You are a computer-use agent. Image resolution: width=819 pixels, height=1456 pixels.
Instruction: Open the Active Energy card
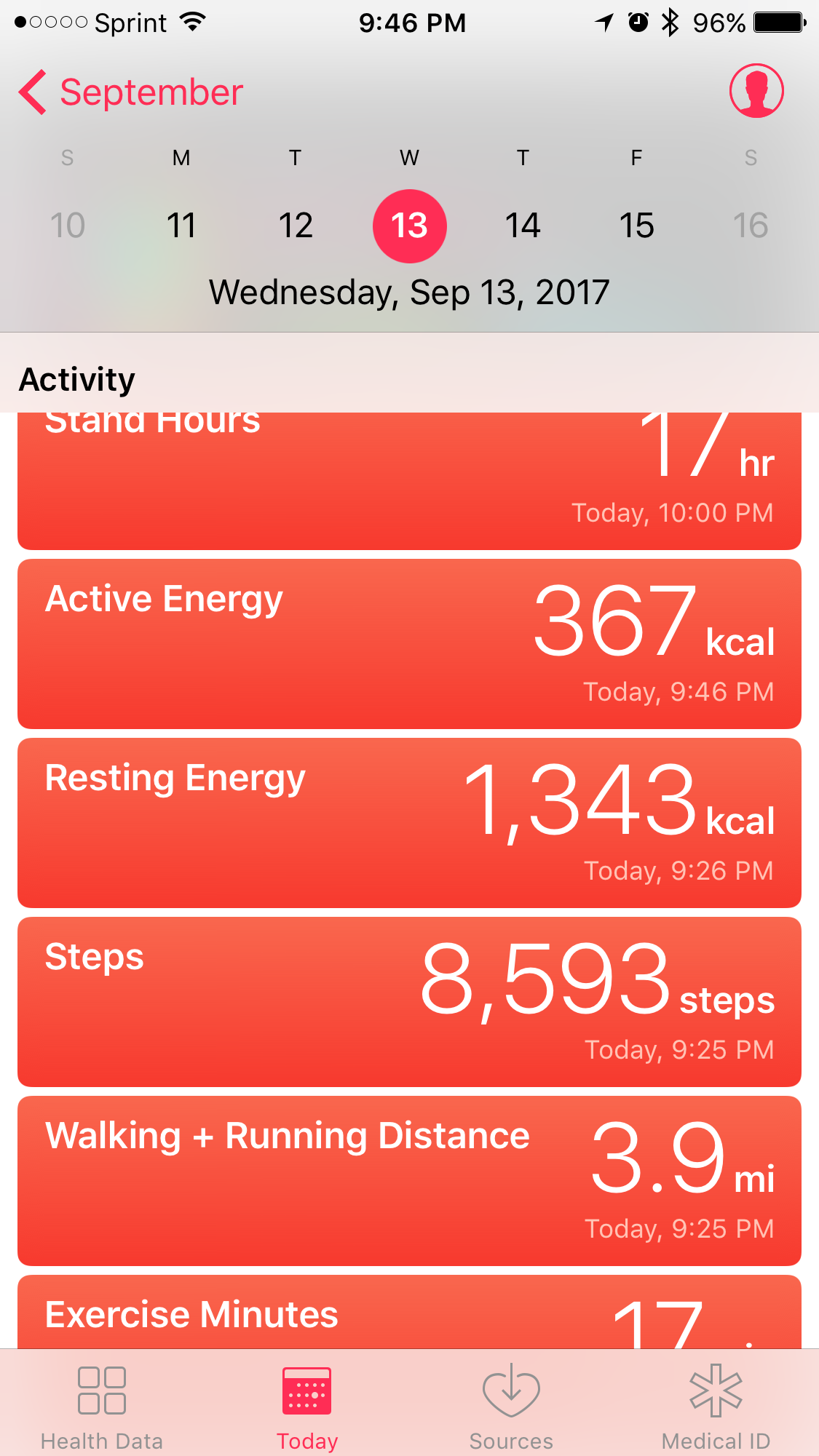tap(409, 644)
